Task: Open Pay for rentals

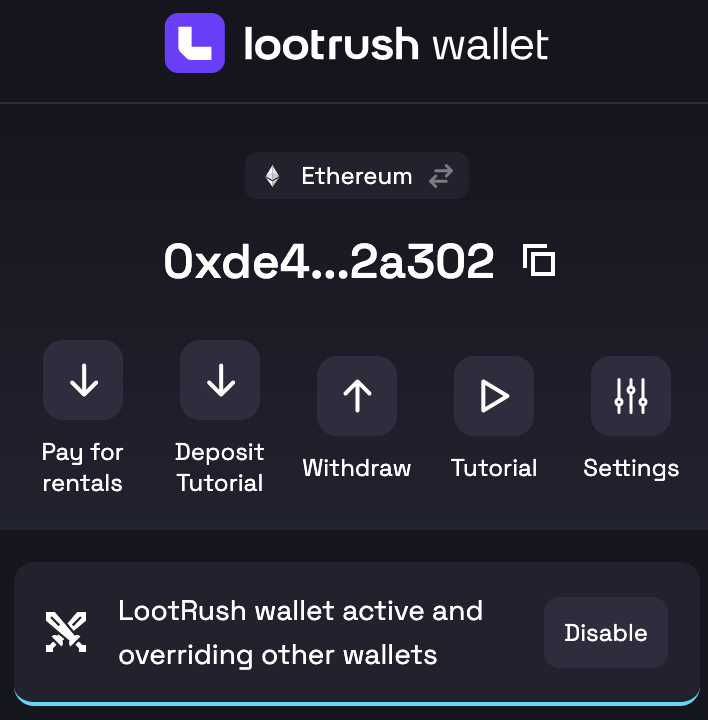Action: pos(83,381)
